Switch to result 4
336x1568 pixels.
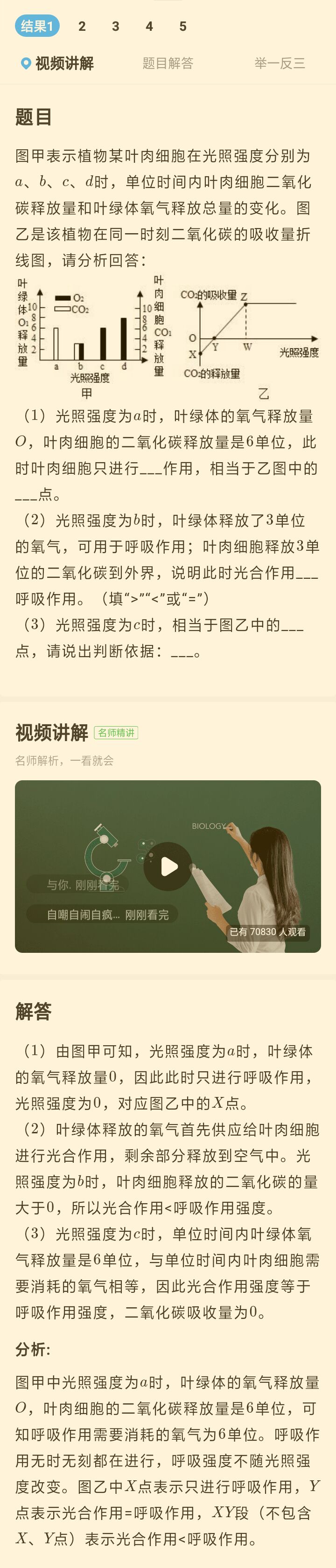click(149, 26)
